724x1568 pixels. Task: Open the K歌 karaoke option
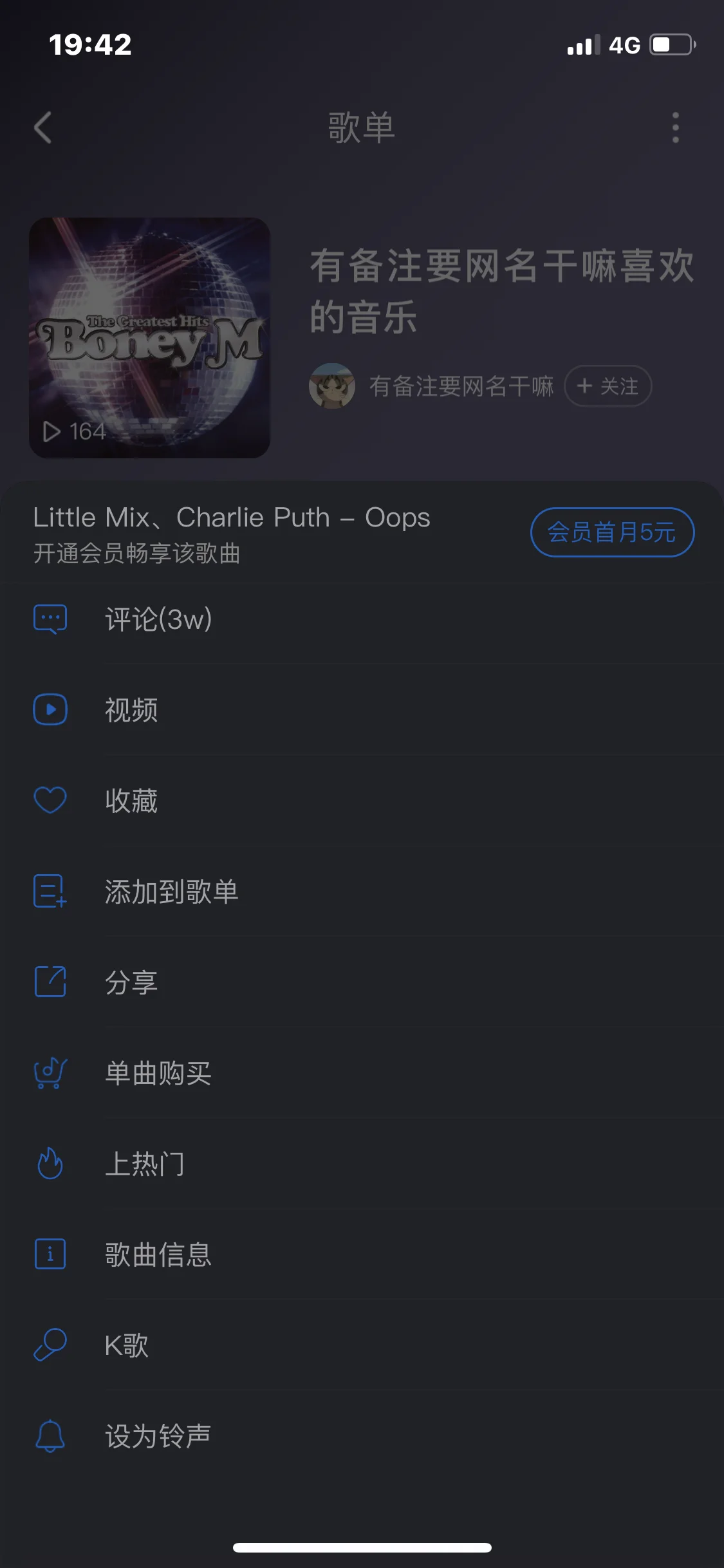click(127, 1345)
